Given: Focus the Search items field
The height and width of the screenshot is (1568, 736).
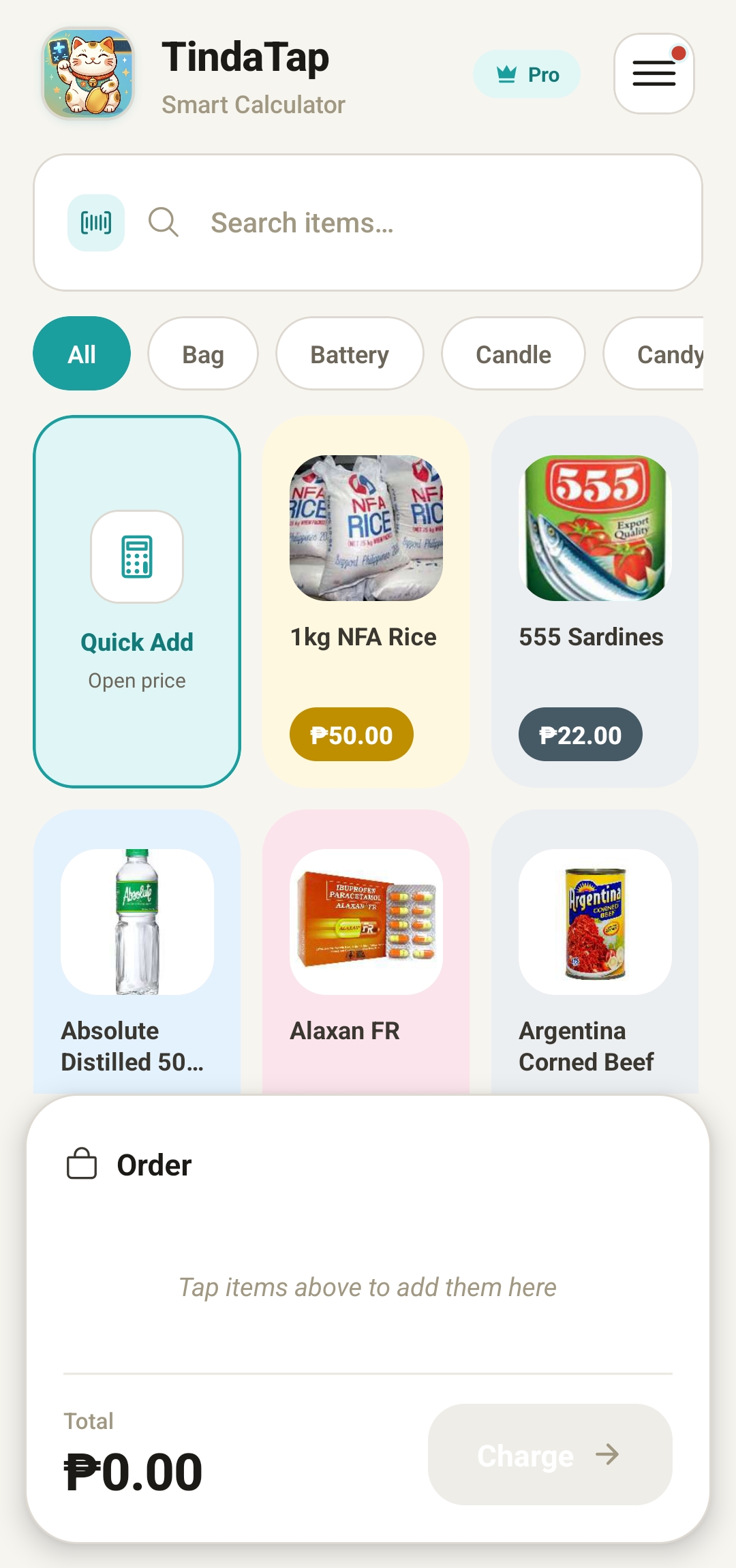Looking at the screenshot, I should click(368, 223).
